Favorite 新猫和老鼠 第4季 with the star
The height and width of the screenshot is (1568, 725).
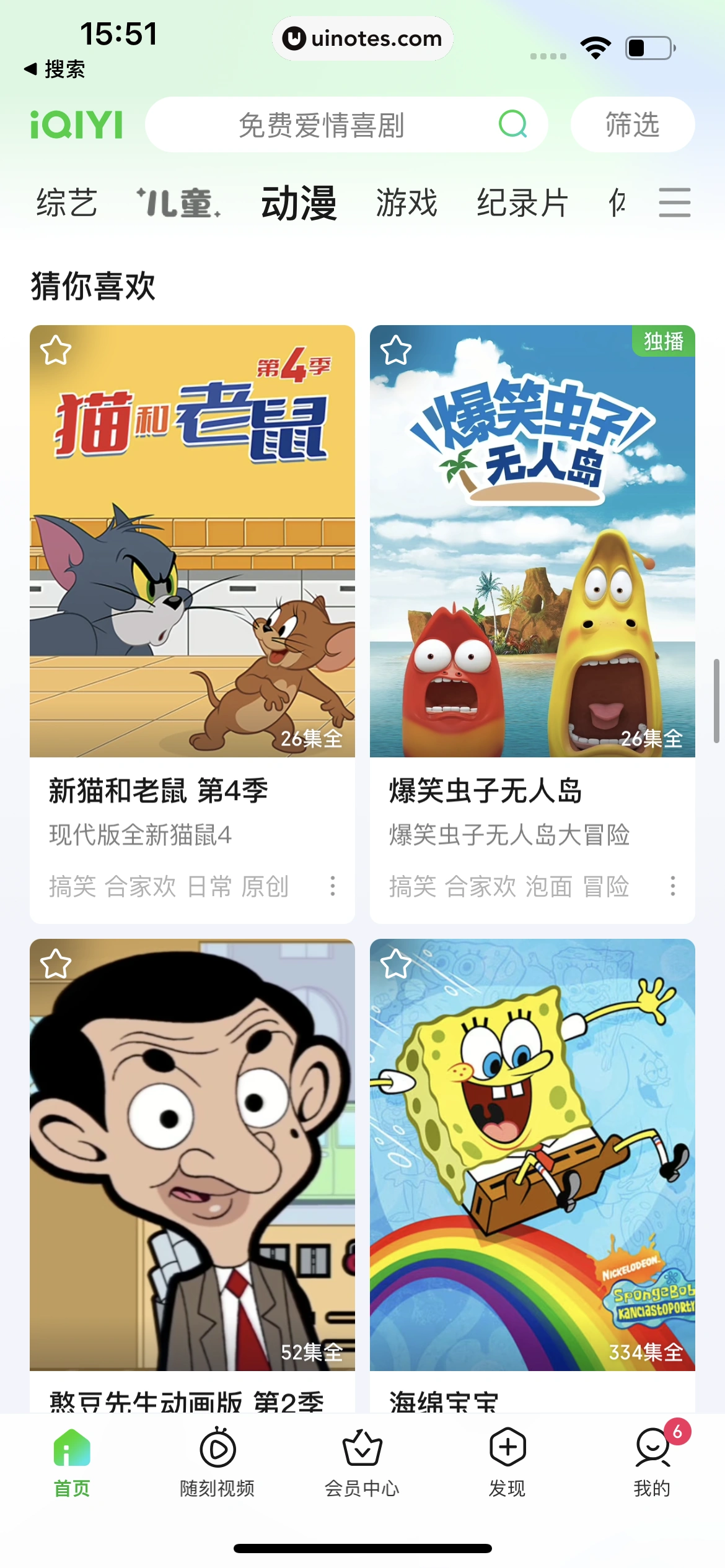(x=56, y=352)
